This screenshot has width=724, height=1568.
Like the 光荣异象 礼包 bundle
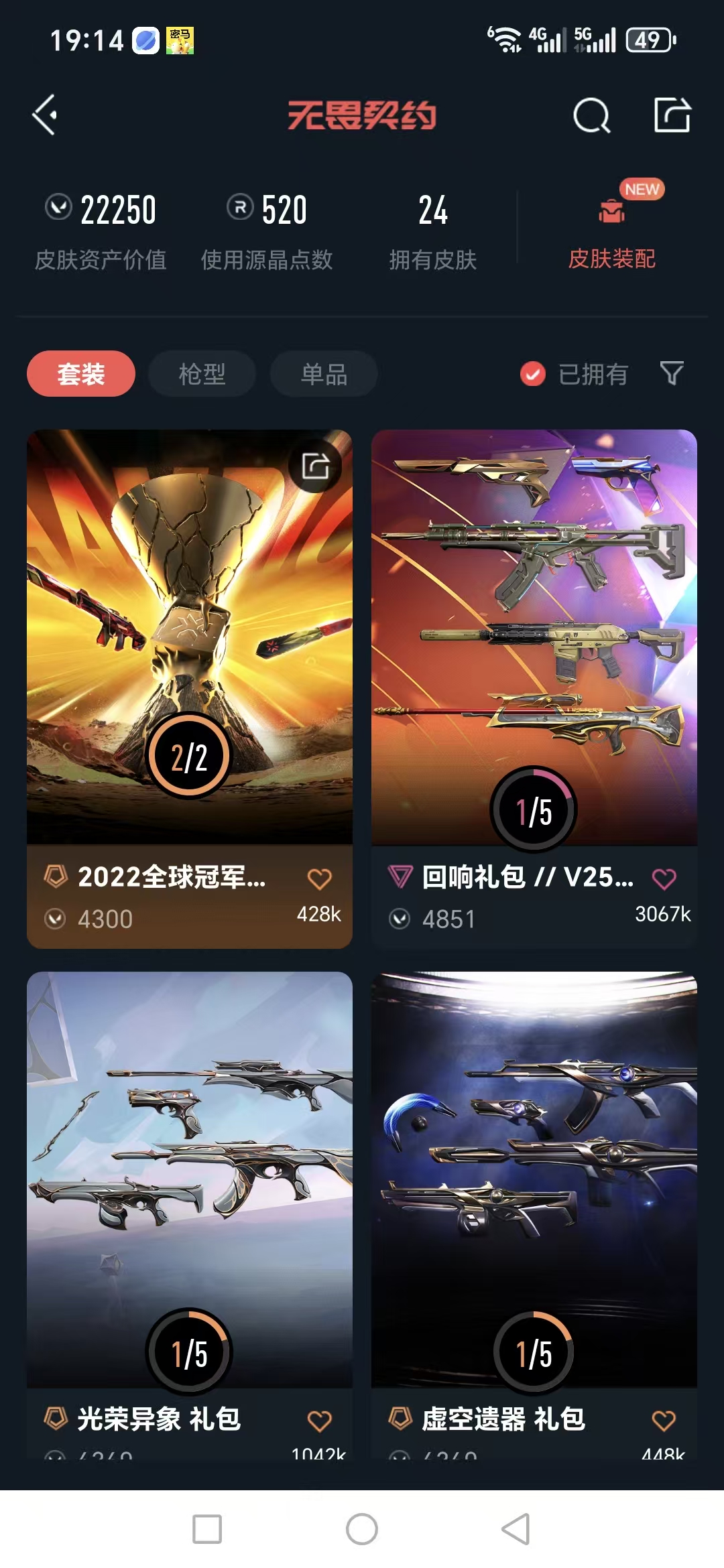[x=319, y=1420]
